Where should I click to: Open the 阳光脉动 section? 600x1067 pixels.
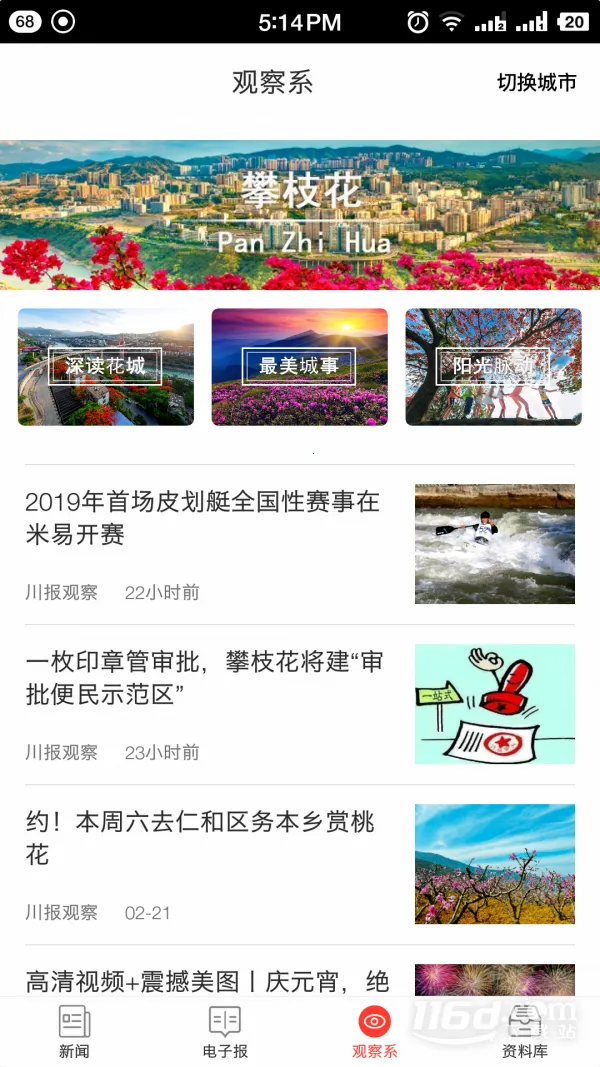coord(493,367)
